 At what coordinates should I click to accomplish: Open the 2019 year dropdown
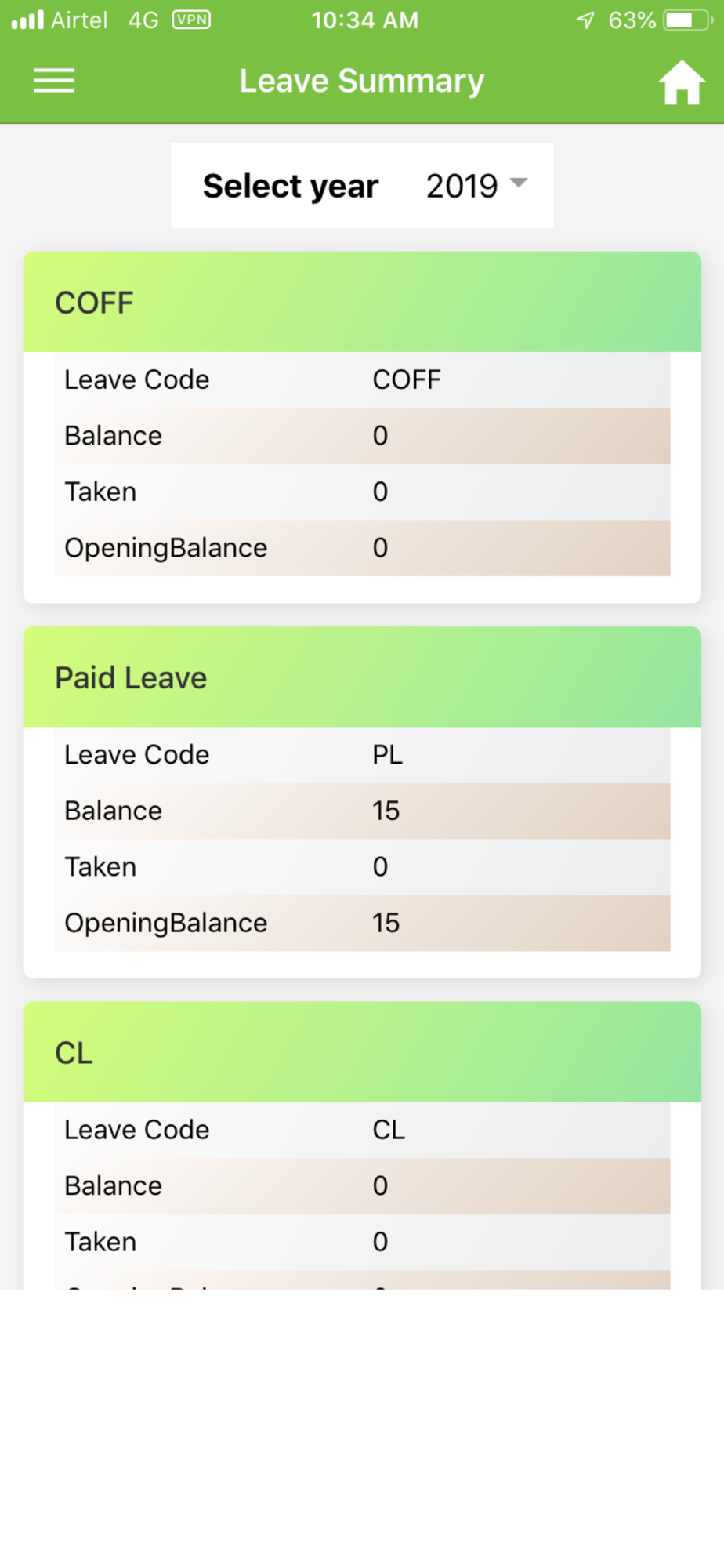pyautogui.click(x=476, y=186)
